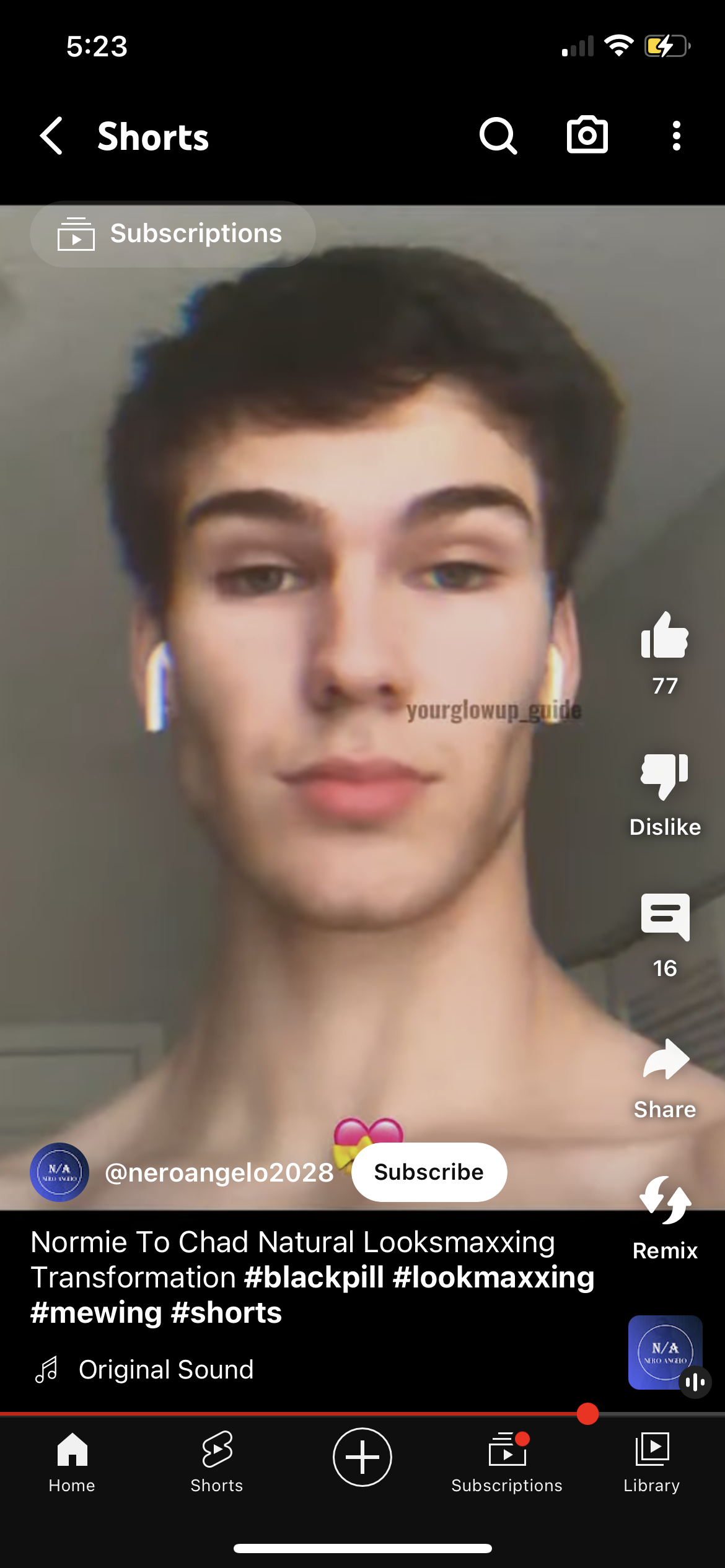Open the three-dot overflow menu
This screenshot has width=725, height=1568.
(676, 136)
